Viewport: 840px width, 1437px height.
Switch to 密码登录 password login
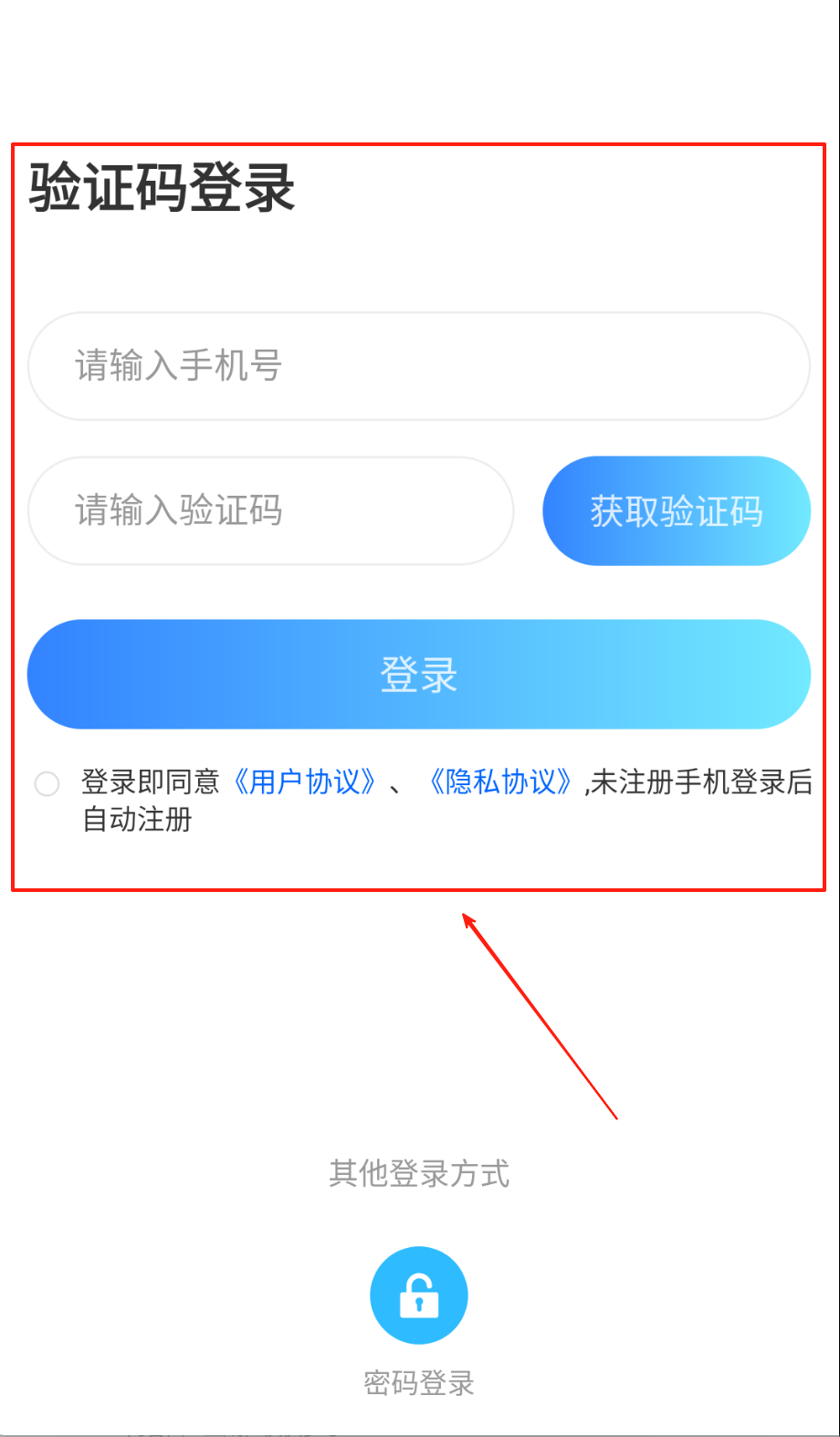[418, 1296]
